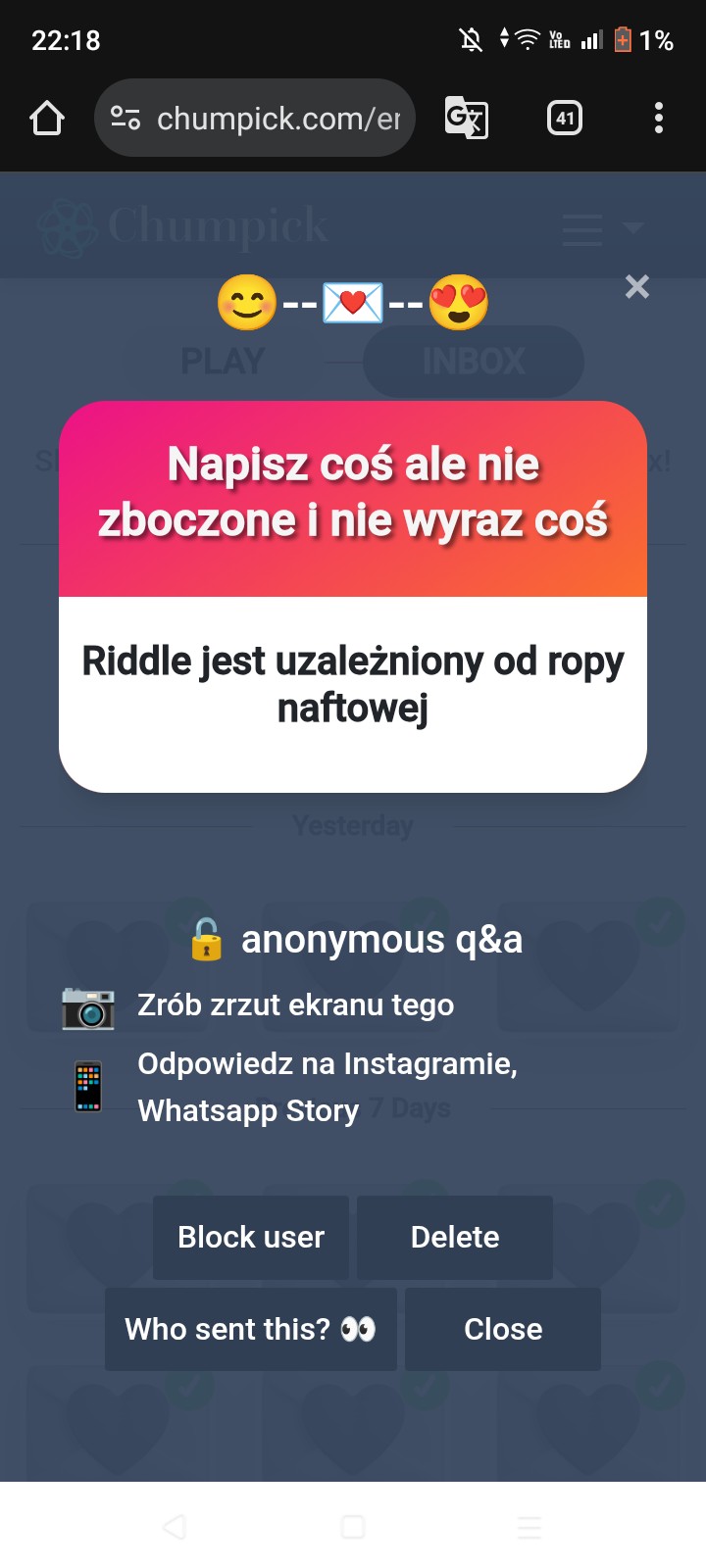Translate the page with translate icon
Image resolution: width=706 pixels, height=1568 pixels.
click(x=467, y=119)
